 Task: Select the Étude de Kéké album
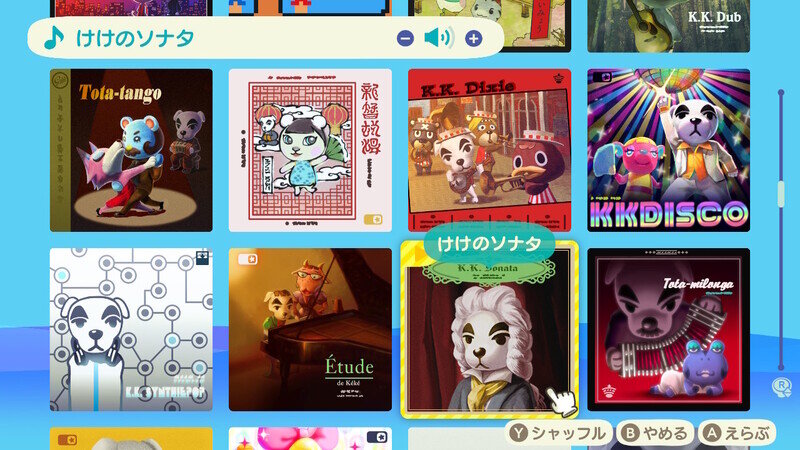310,329
